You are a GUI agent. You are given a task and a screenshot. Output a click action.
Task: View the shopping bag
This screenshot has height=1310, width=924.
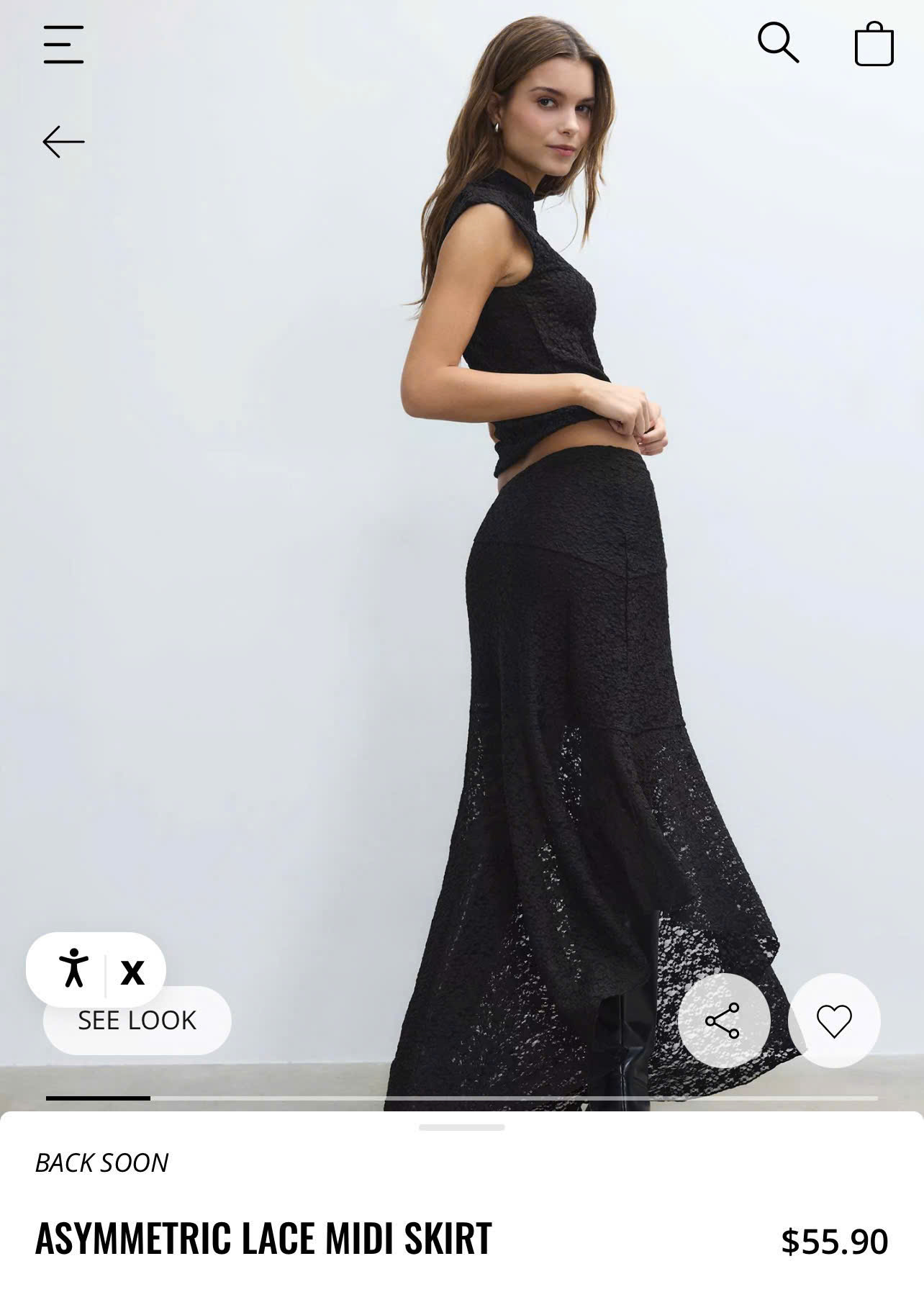[874, 45]
